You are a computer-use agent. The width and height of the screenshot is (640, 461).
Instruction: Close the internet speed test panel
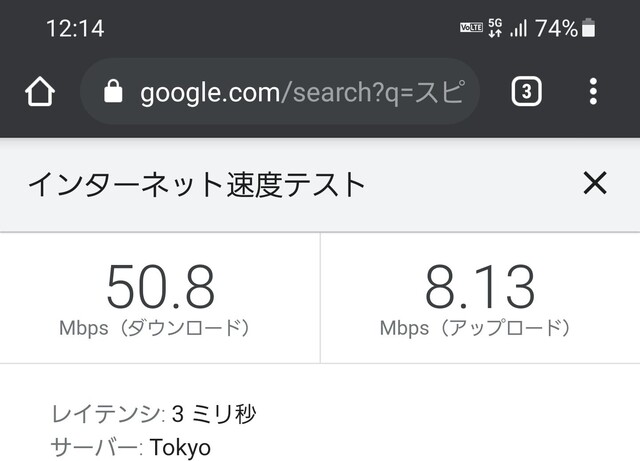tap(595, 182)
